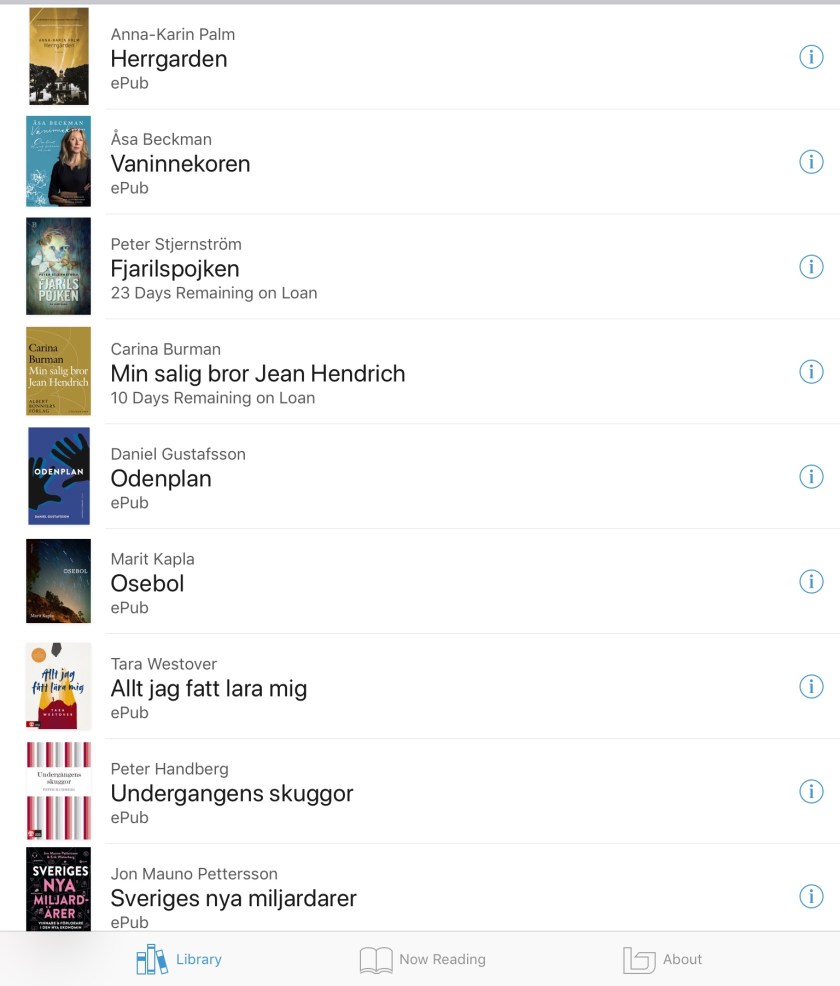The image size is (840, 986).
Task: Open Sveriges nya miljardarer
Action: 233,898
